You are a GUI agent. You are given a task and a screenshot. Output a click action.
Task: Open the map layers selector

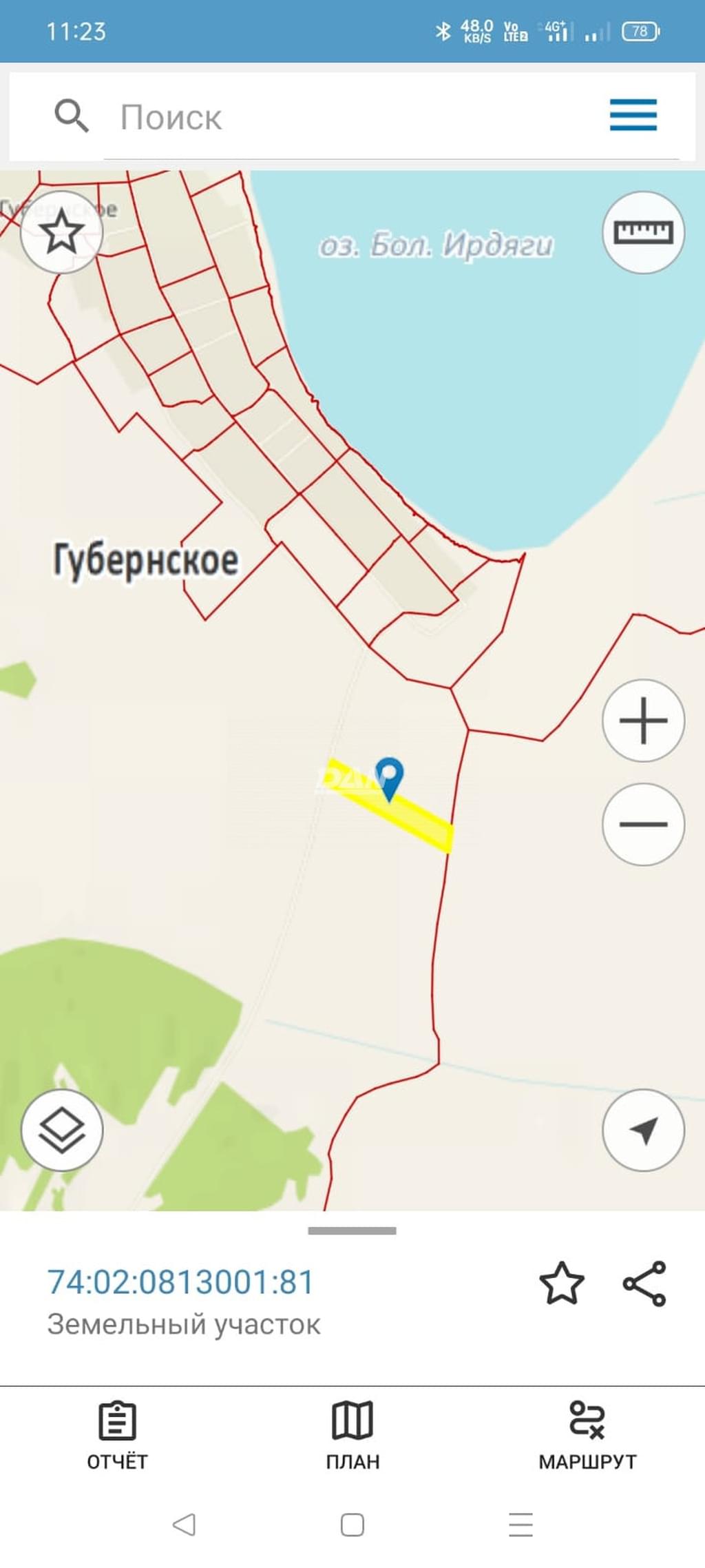pyautogui.click(x=62, y=1131)
